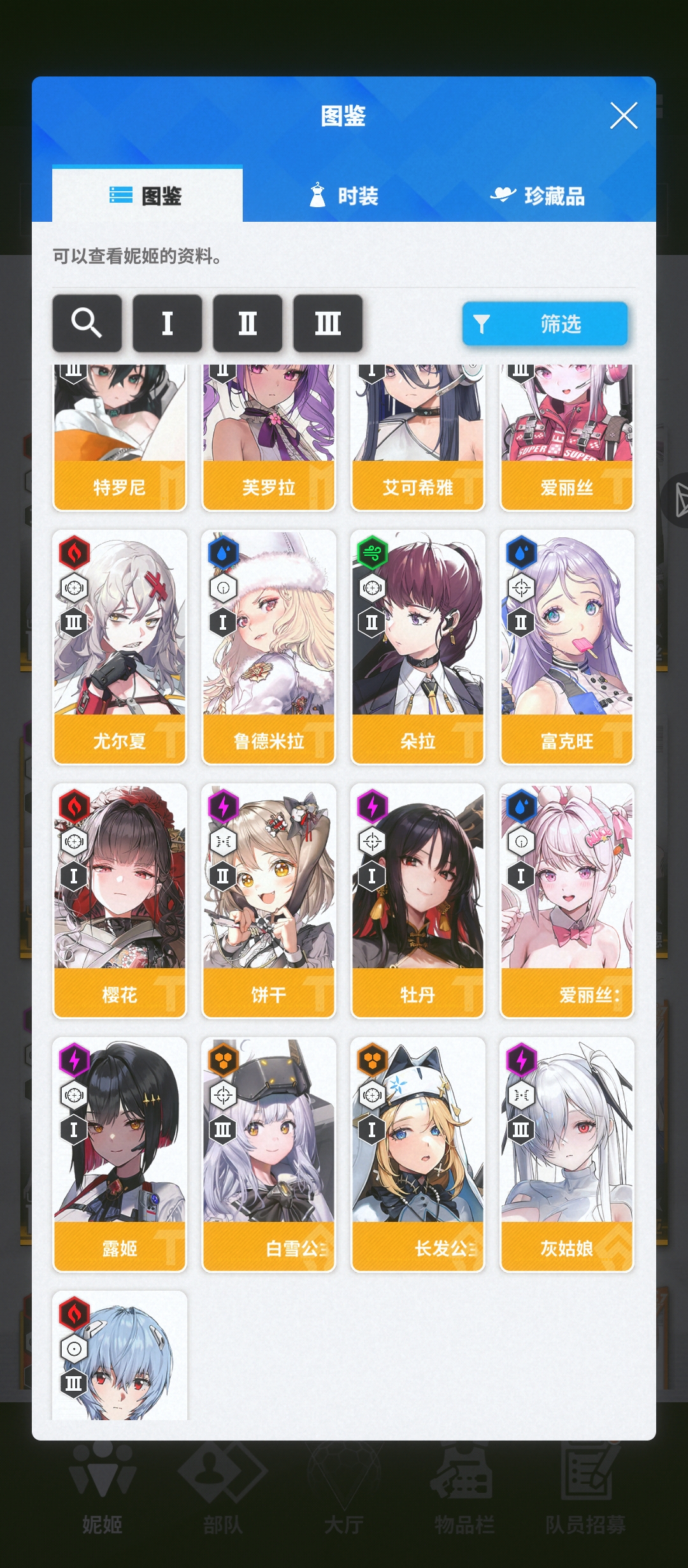Open the 鲁德米拉 character card
Screen dimensions: 688x1568
click(269, 647)
